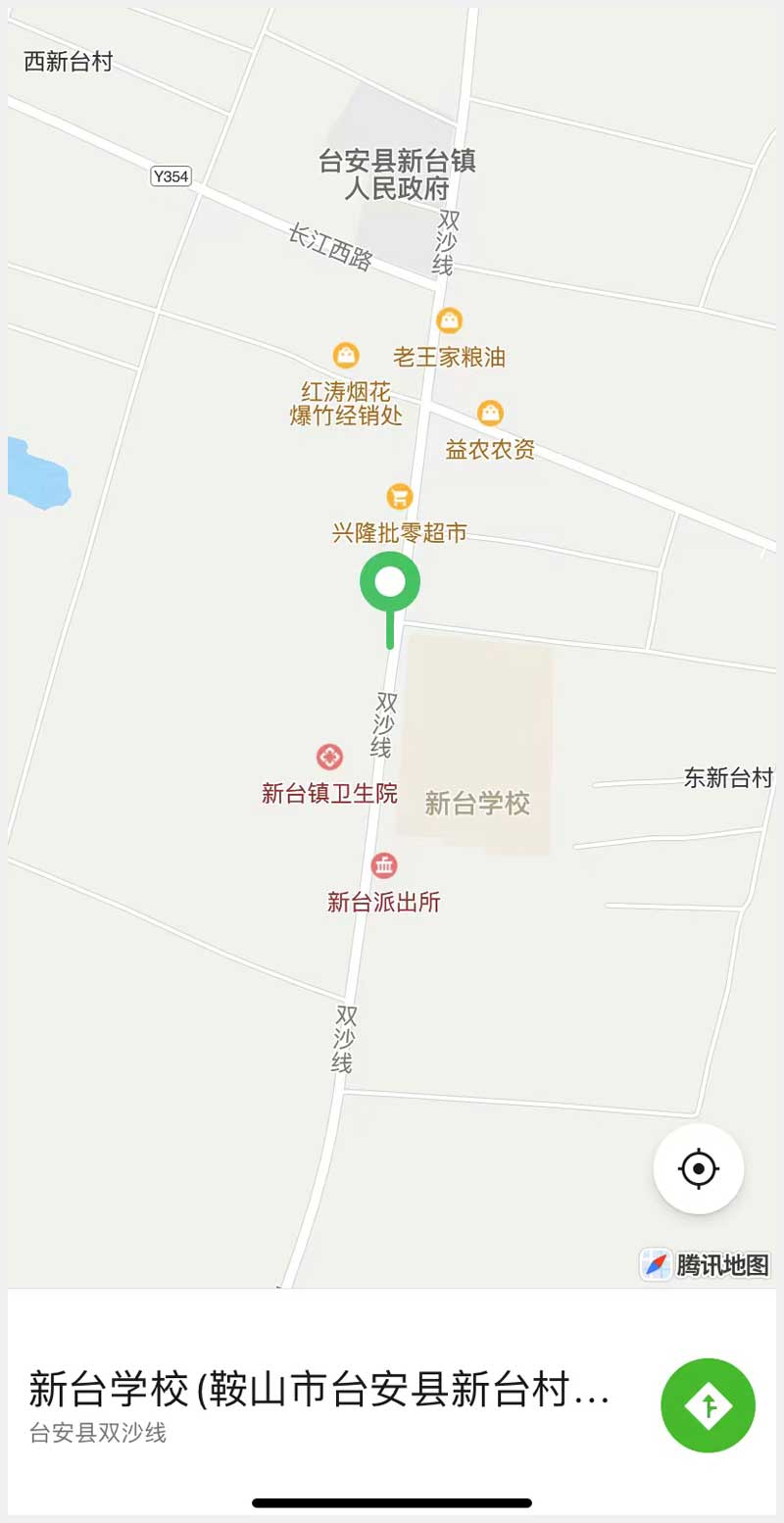This screenshot has height=1523, width=784.
Task: Select 红涛烟花爆竹经销处 on the map
Action: pos(346,356)
